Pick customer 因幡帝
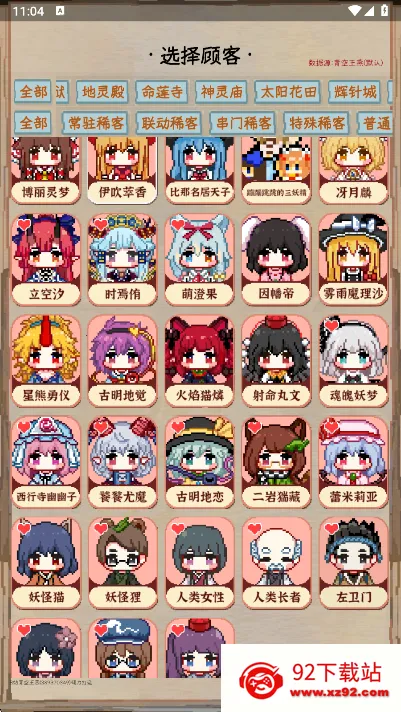 (277, 260)
